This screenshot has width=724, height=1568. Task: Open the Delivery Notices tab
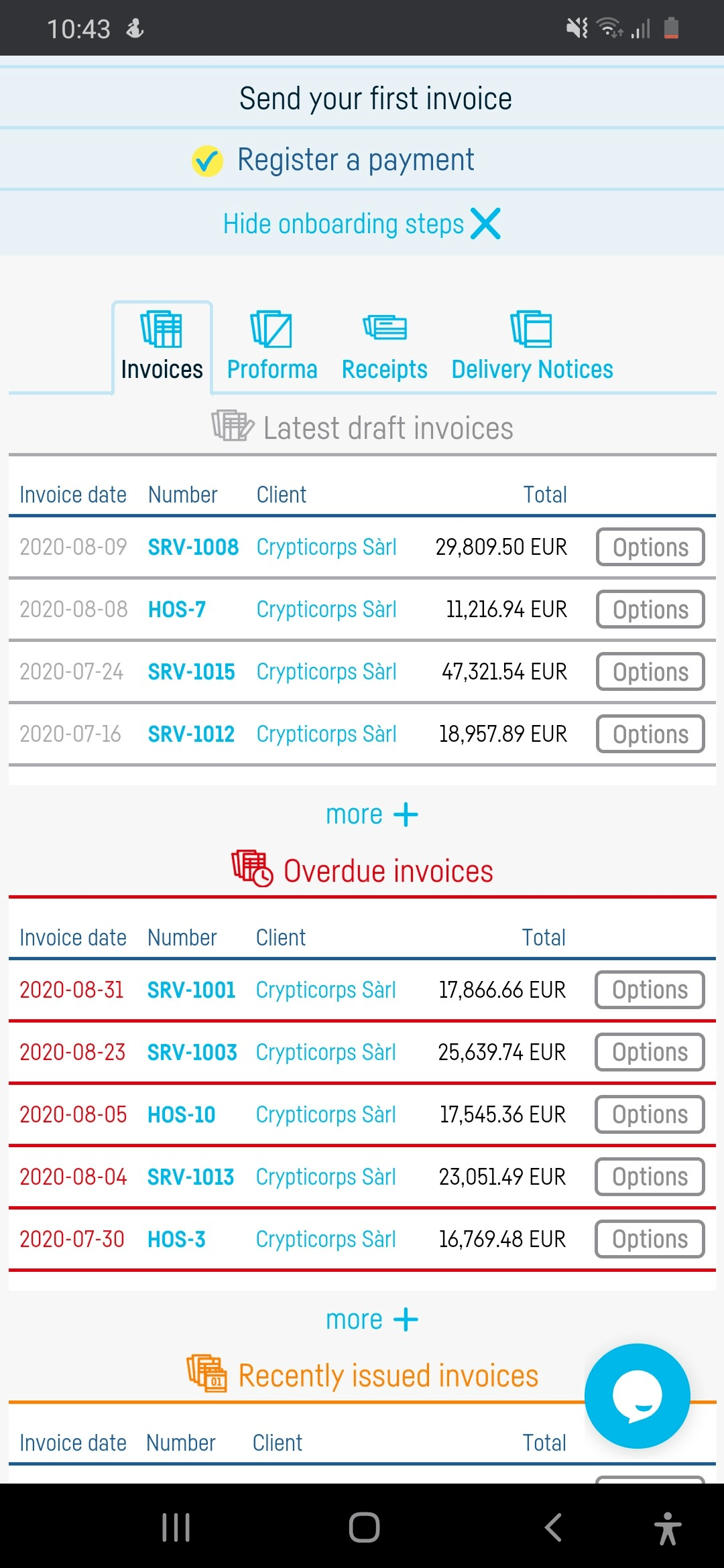[x=532, y=346]
